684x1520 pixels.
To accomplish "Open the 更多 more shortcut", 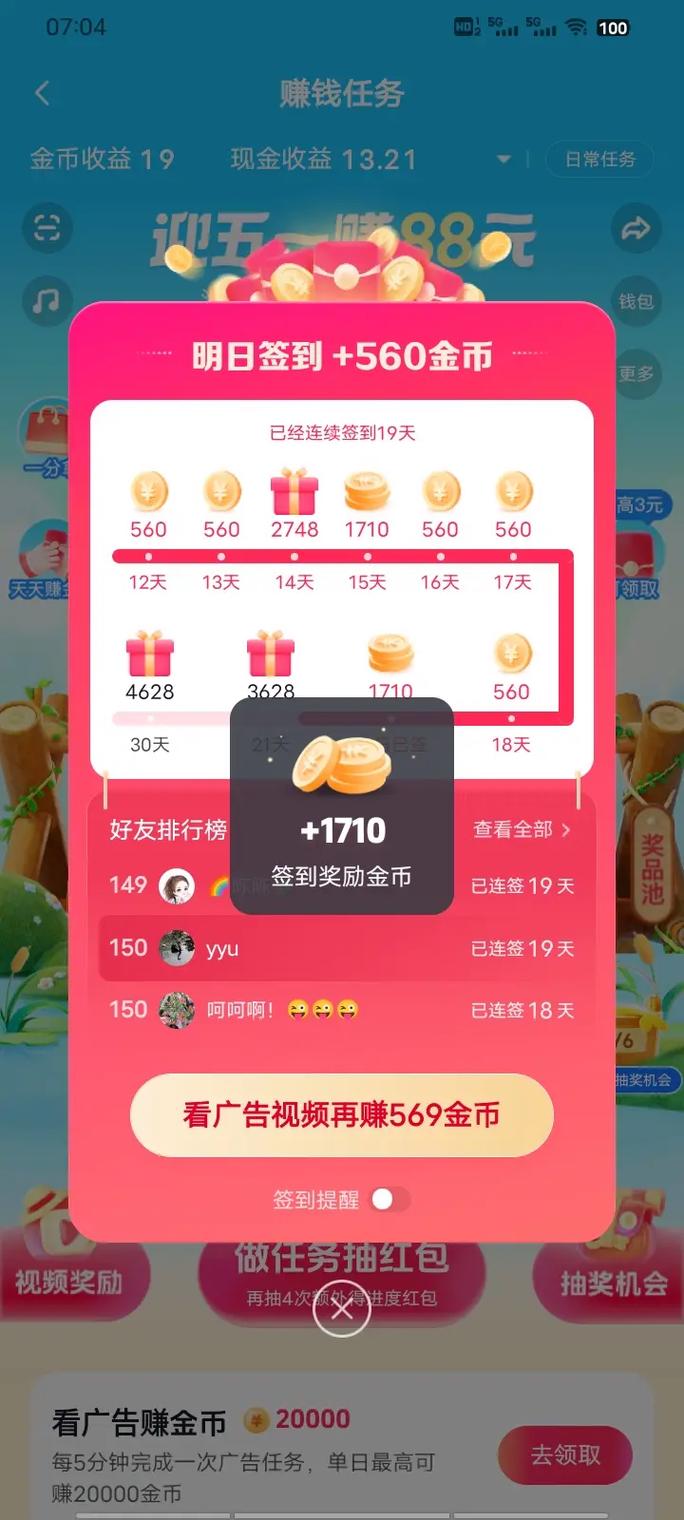I will tap(636, 373).
